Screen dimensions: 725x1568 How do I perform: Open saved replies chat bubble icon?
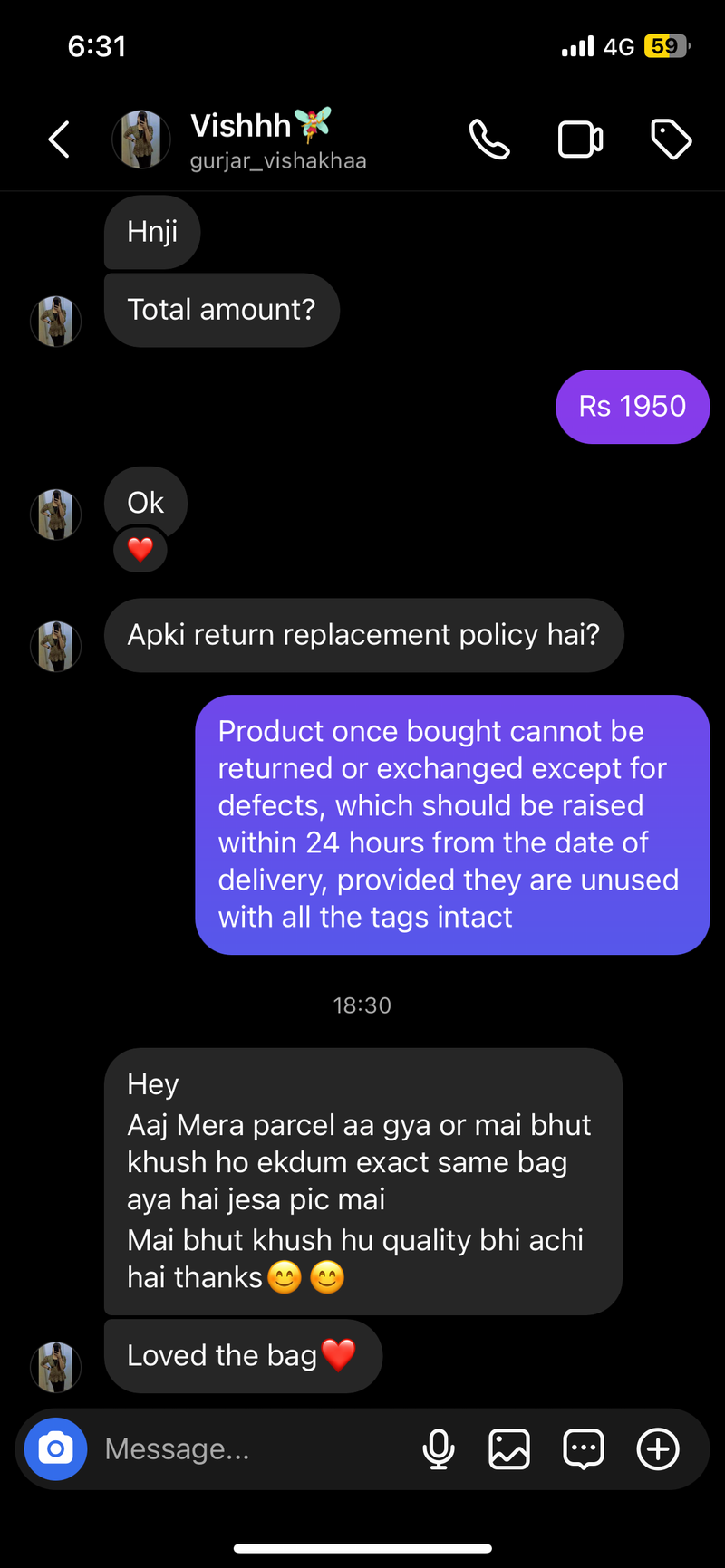pos(584,1448)
